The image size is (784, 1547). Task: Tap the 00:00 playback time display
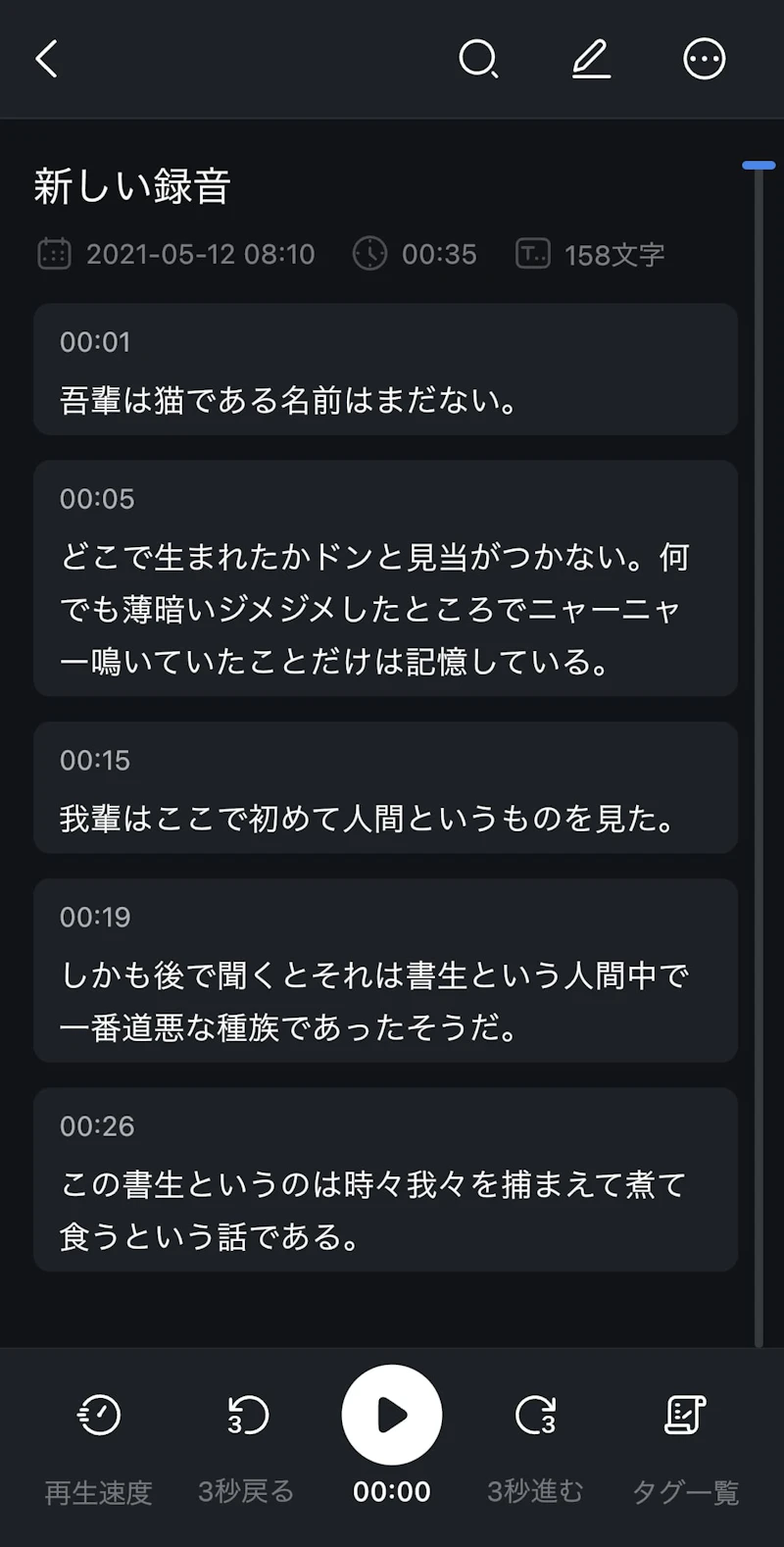[x=392, y=1490]
